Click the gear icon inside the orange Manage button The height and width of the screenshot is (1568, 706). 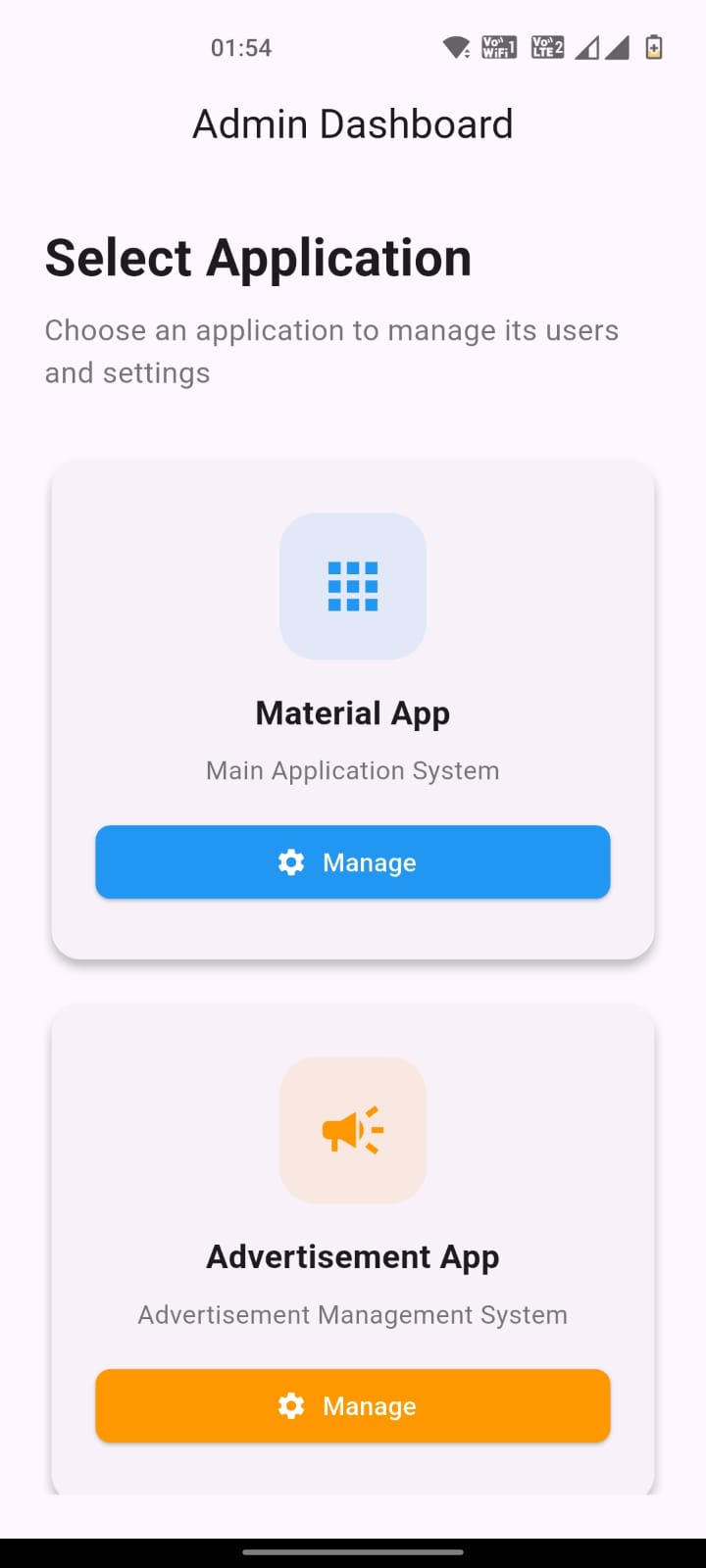[290, 1406]
